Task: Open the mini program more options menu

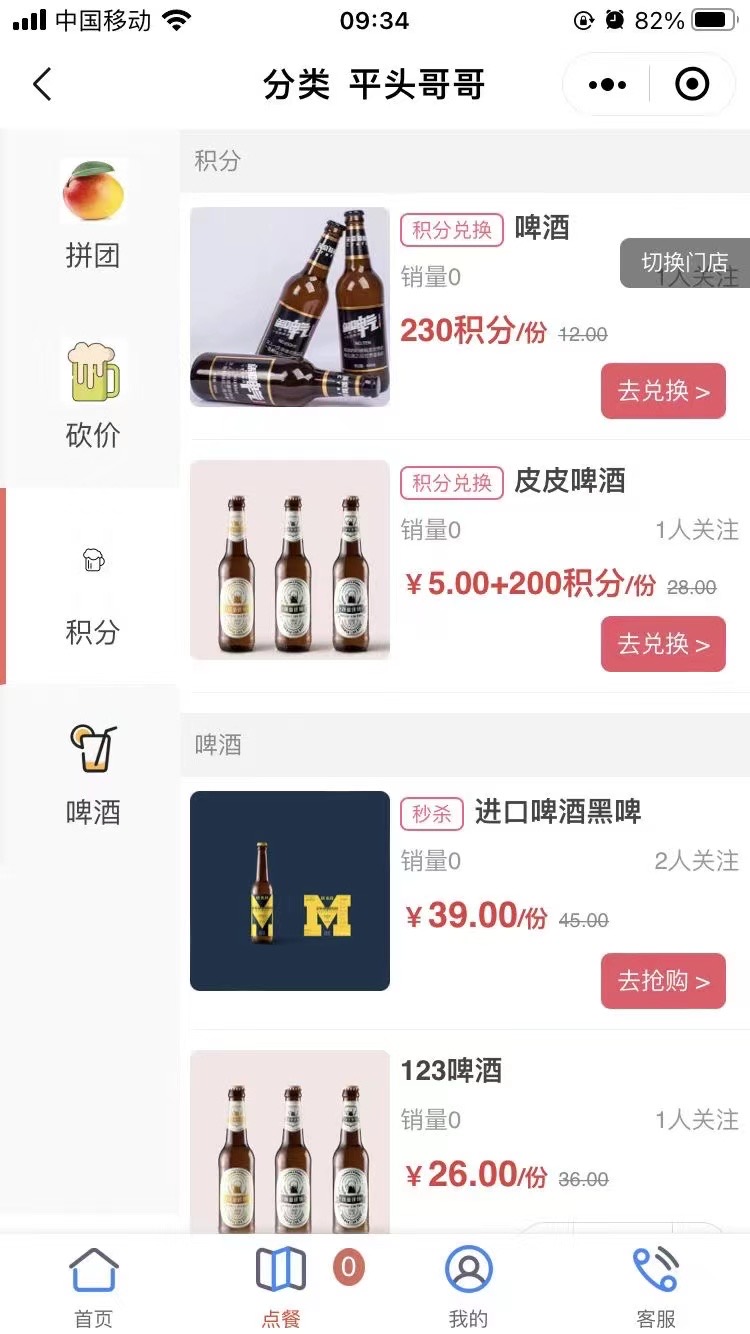Action: [x=608, y=85]
